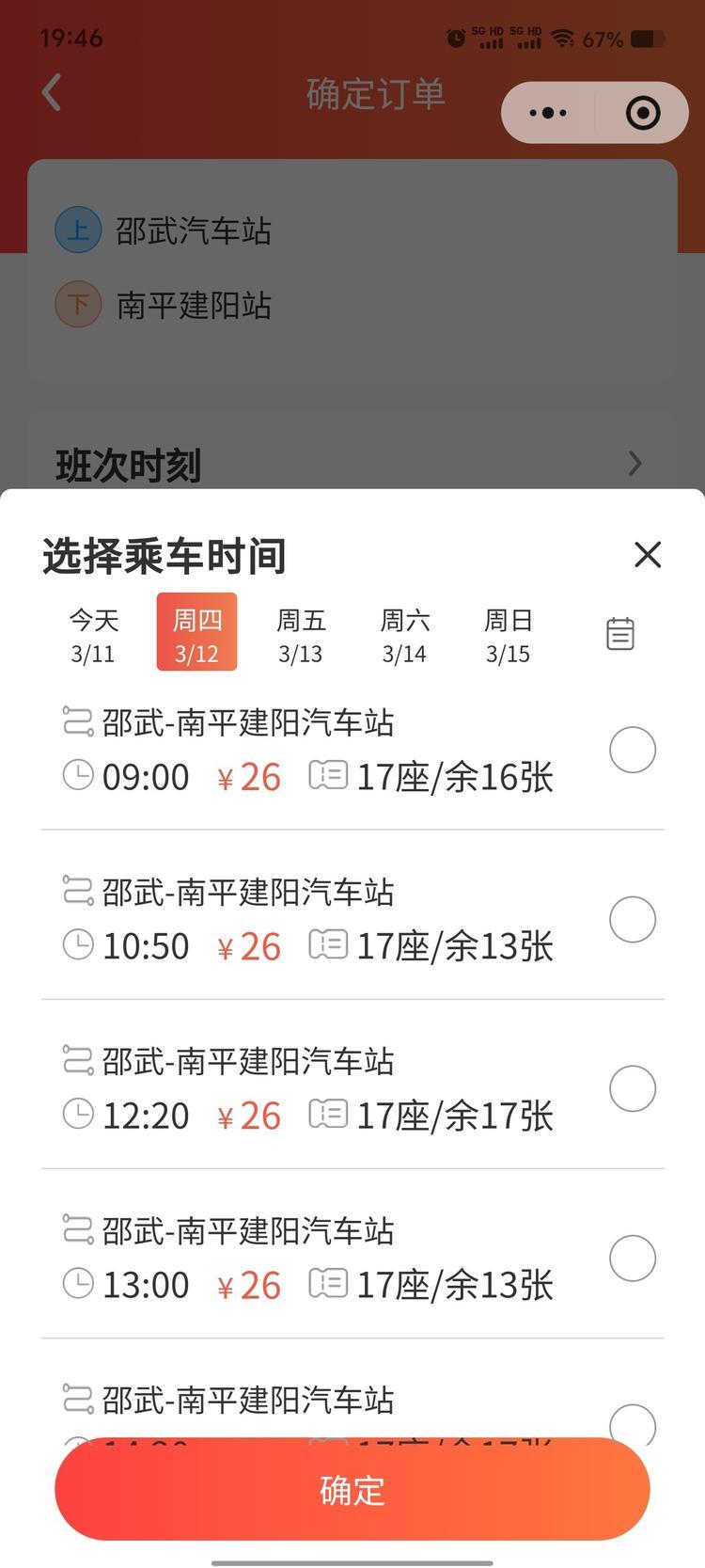This screenshot has height=1568, width=705.
Task: Pick the 10:50 bus schedule
Action: tap(633, 920)
